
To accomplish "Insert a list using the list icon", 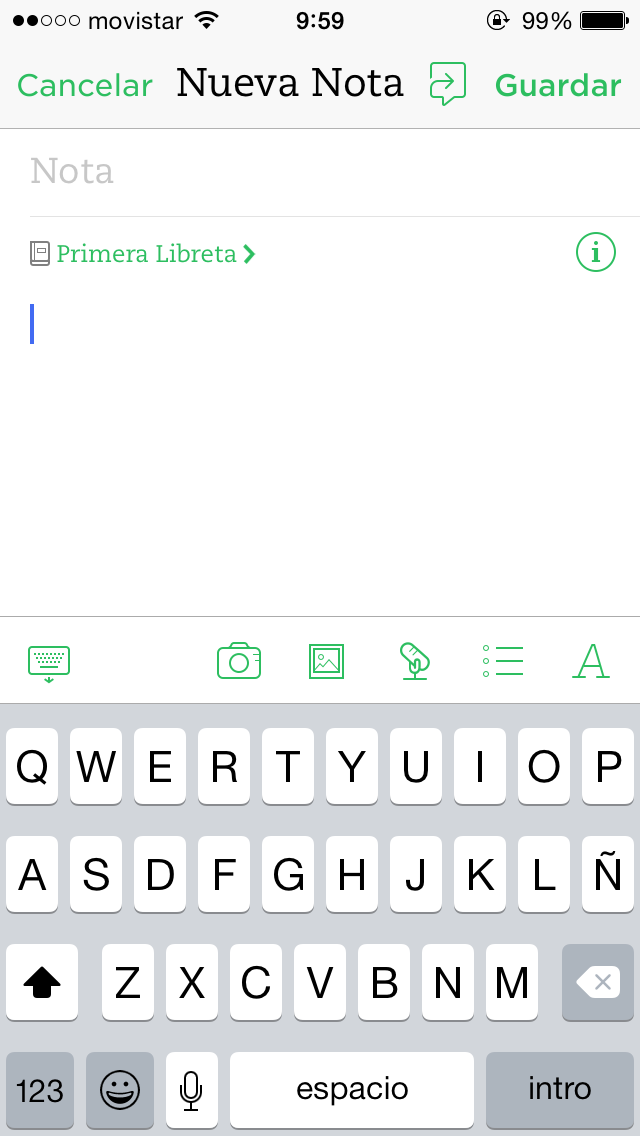I will (502, 661).
